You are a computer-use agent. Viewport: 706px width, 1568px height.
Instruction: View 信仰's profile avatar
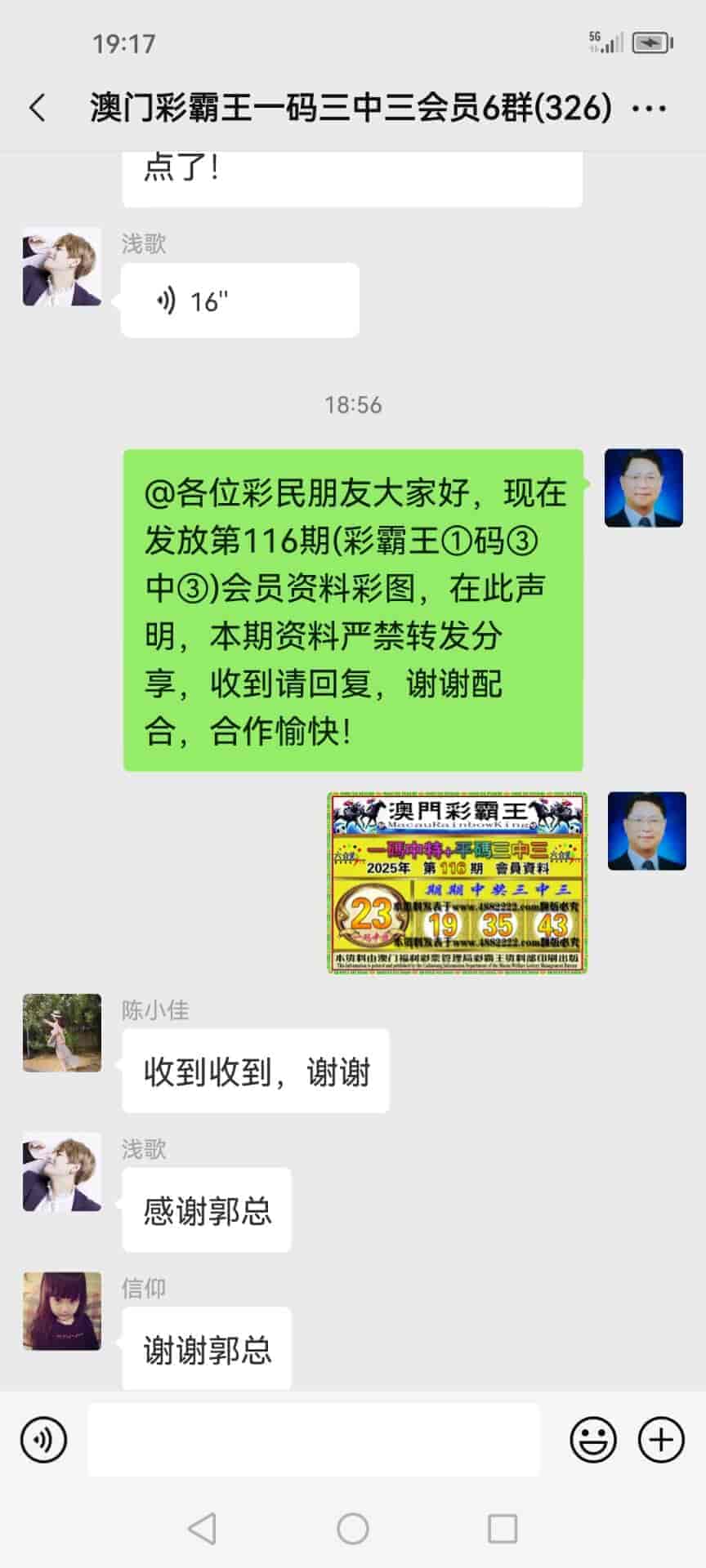point(62,1310)
